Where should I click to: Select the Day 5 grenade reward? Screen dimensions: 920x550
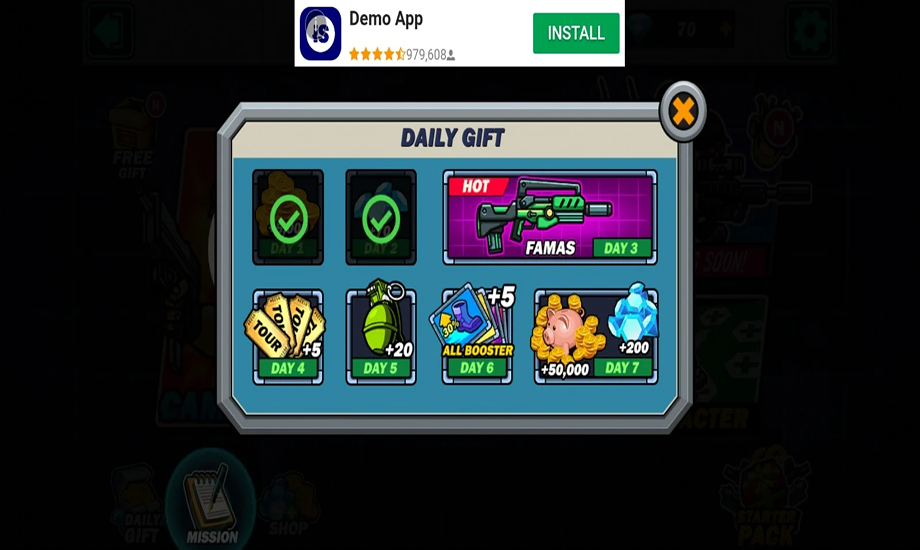coord(381,337)
